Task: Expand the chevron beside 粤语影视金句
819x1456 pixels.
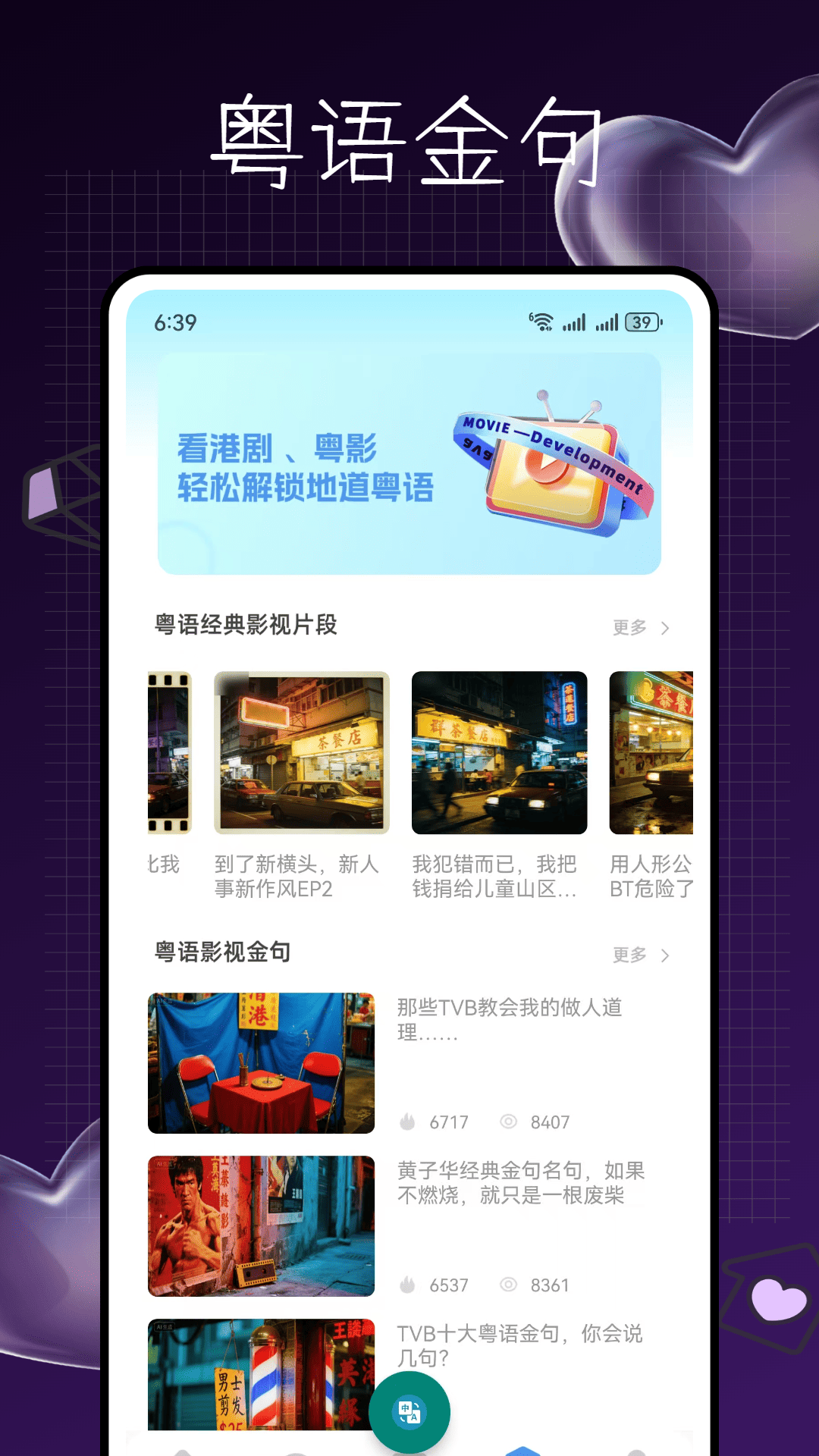Action: pos(666,955)
